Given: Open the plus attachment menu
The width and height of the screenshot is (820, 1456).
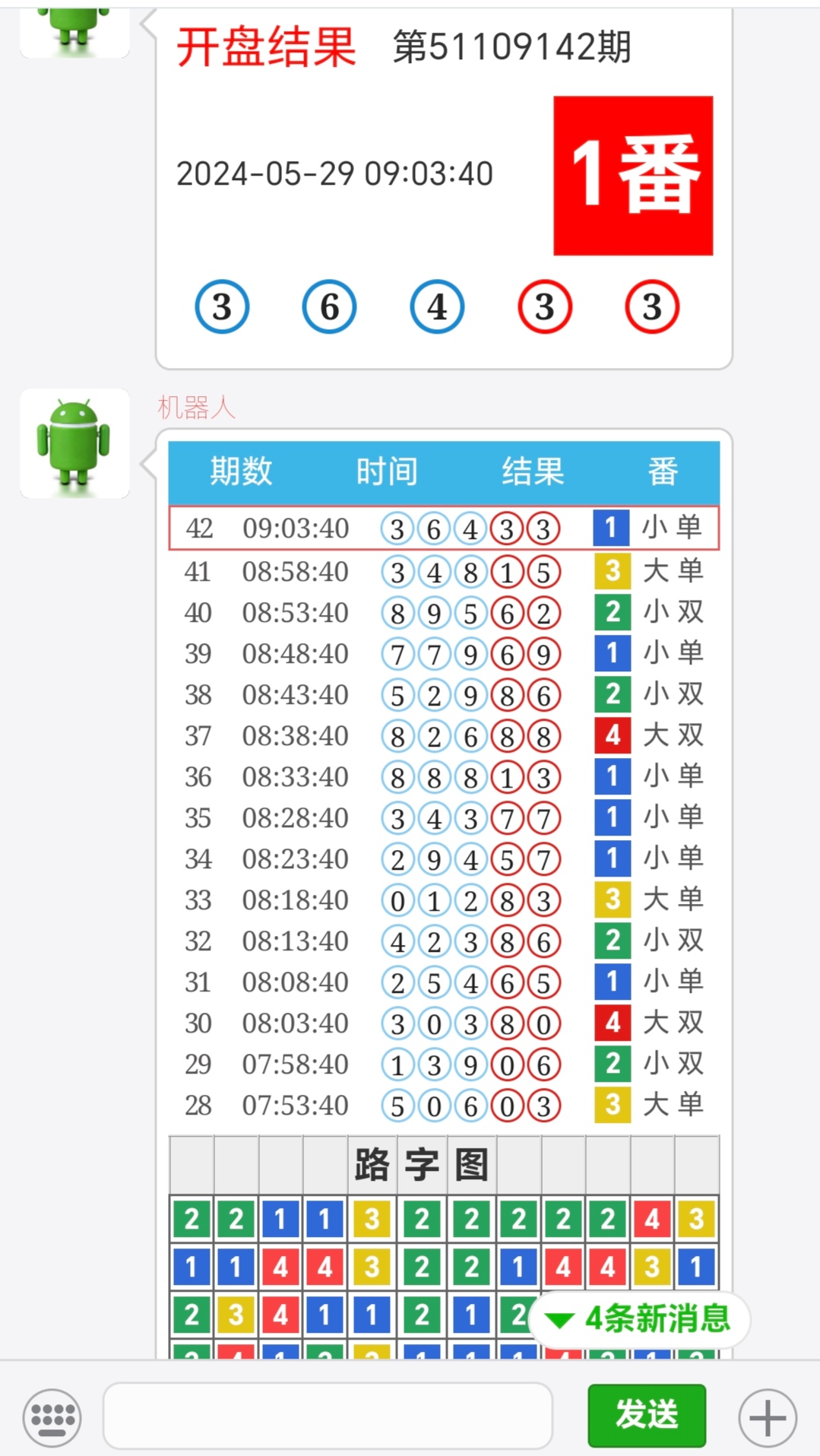Looking at the screenshot, I should (768, 1418).
